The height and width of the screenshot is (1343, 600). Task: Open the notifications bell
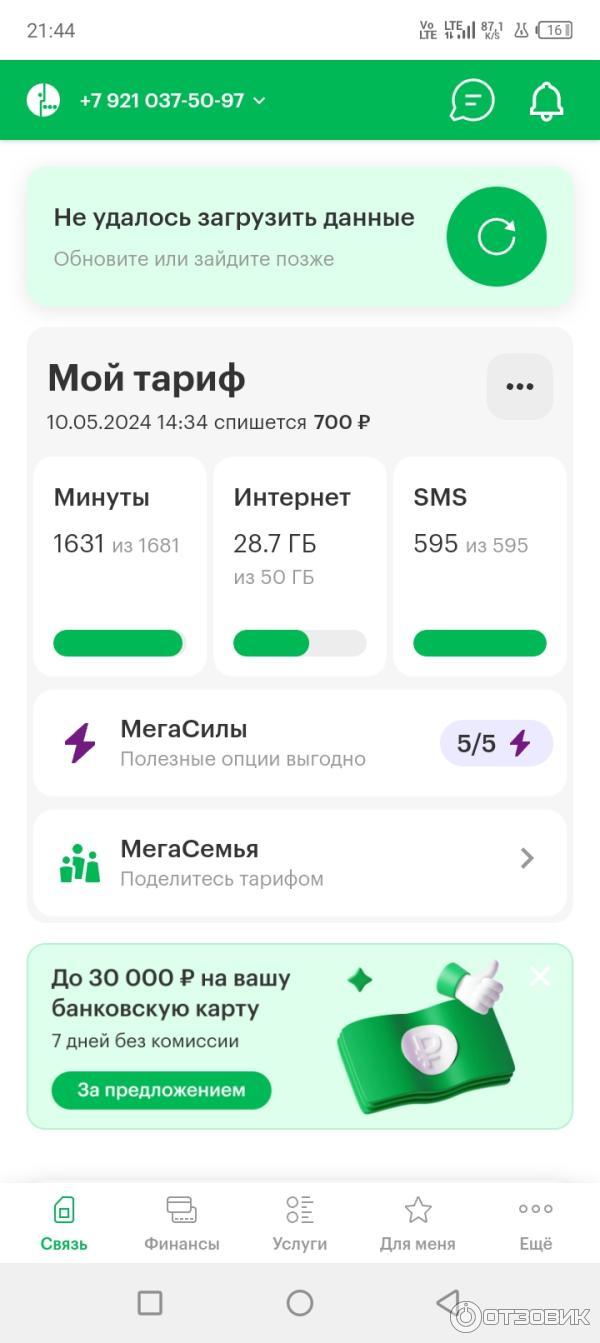tap(546, 100)
